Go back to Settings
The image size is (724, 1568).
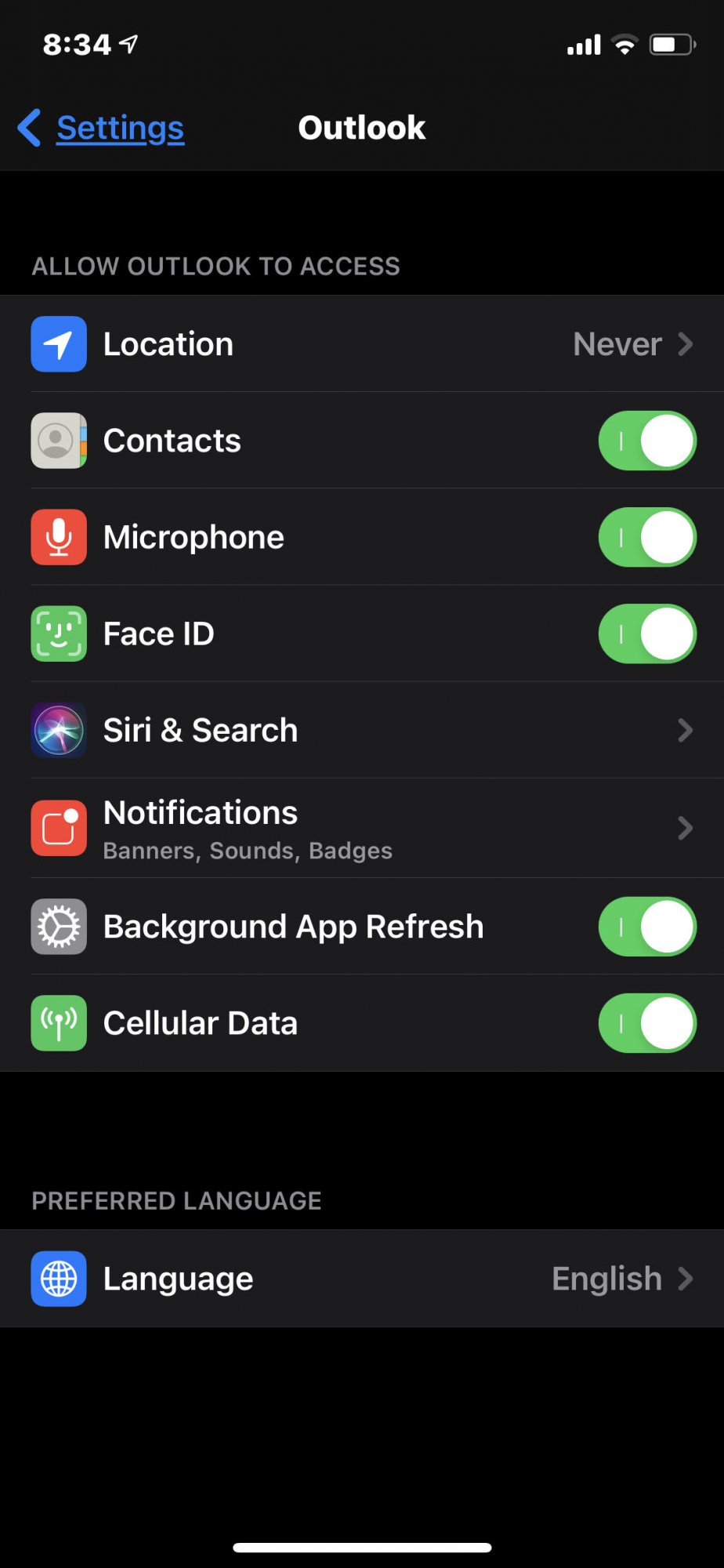click(102, 128)
